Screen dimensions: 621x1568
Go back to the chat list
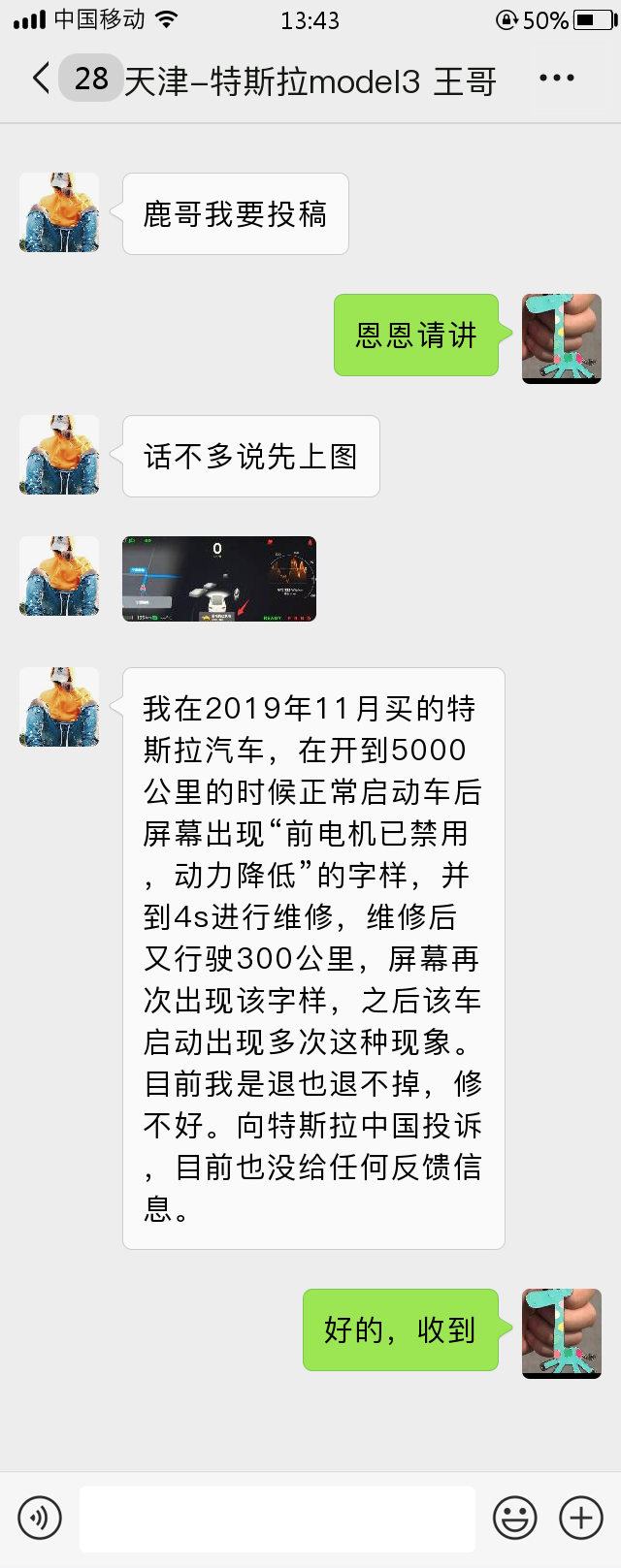click(x=41, y=79)
